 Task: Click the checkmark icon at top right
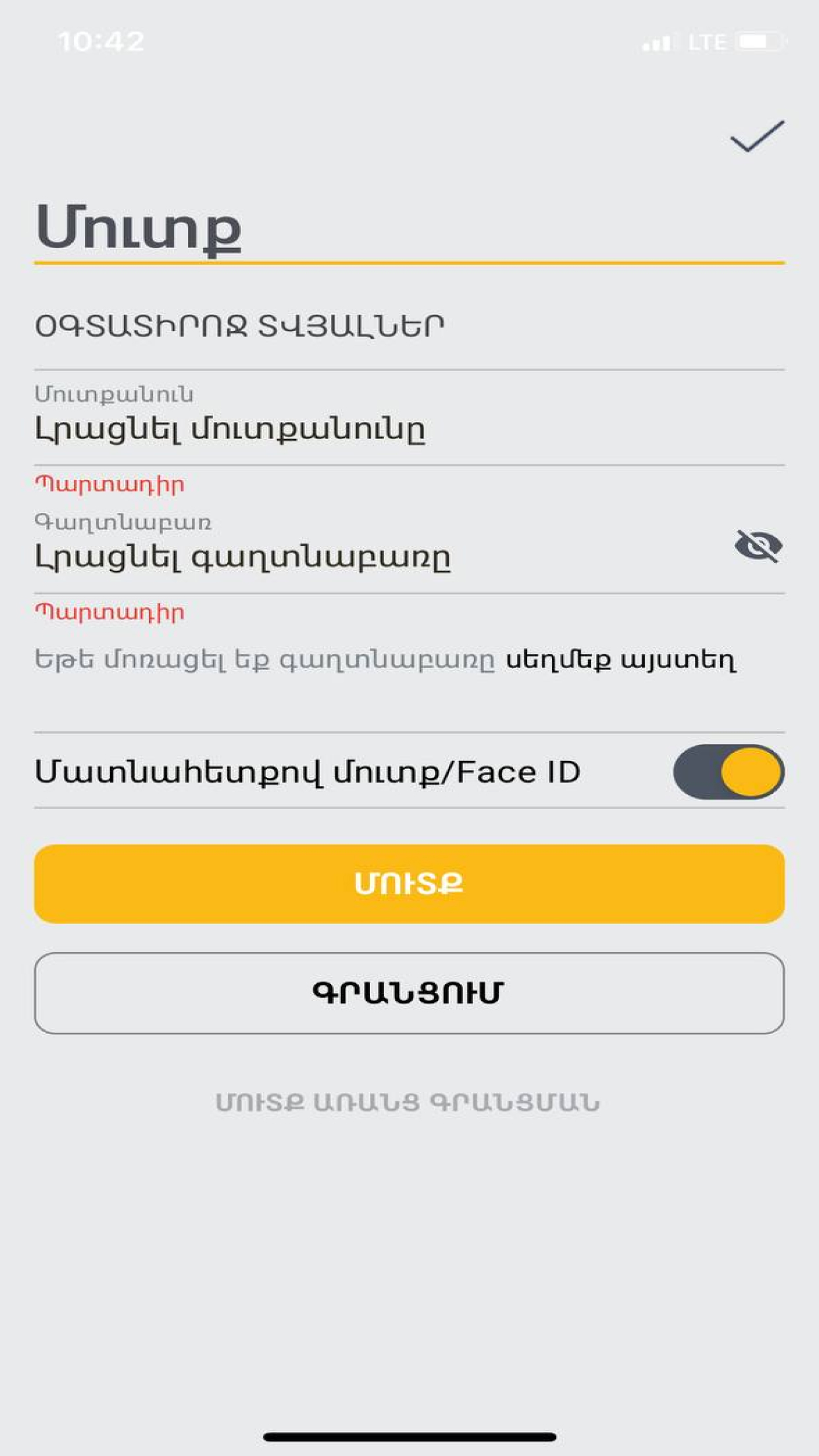click(x=756, y=136)
